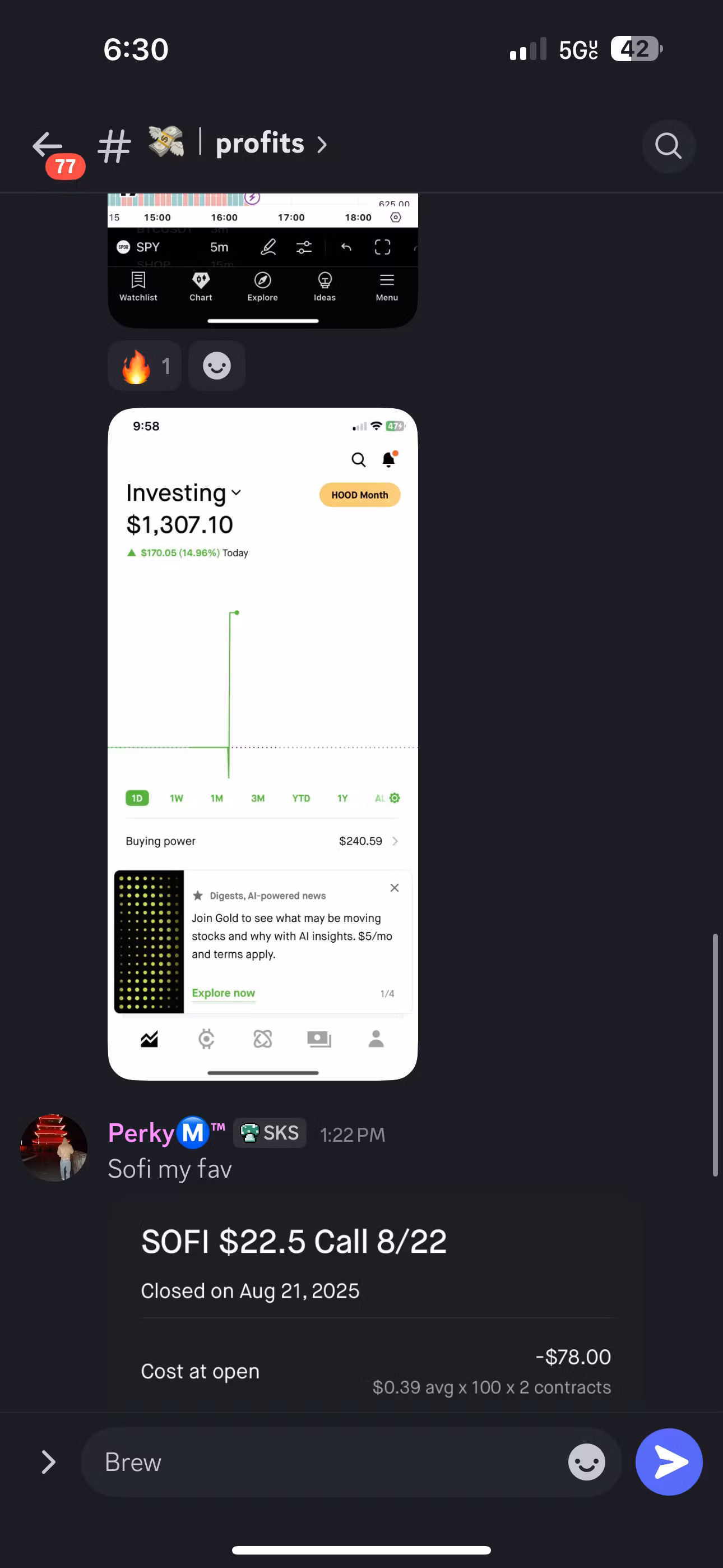Add the fire reaction

tap(144, 366)
